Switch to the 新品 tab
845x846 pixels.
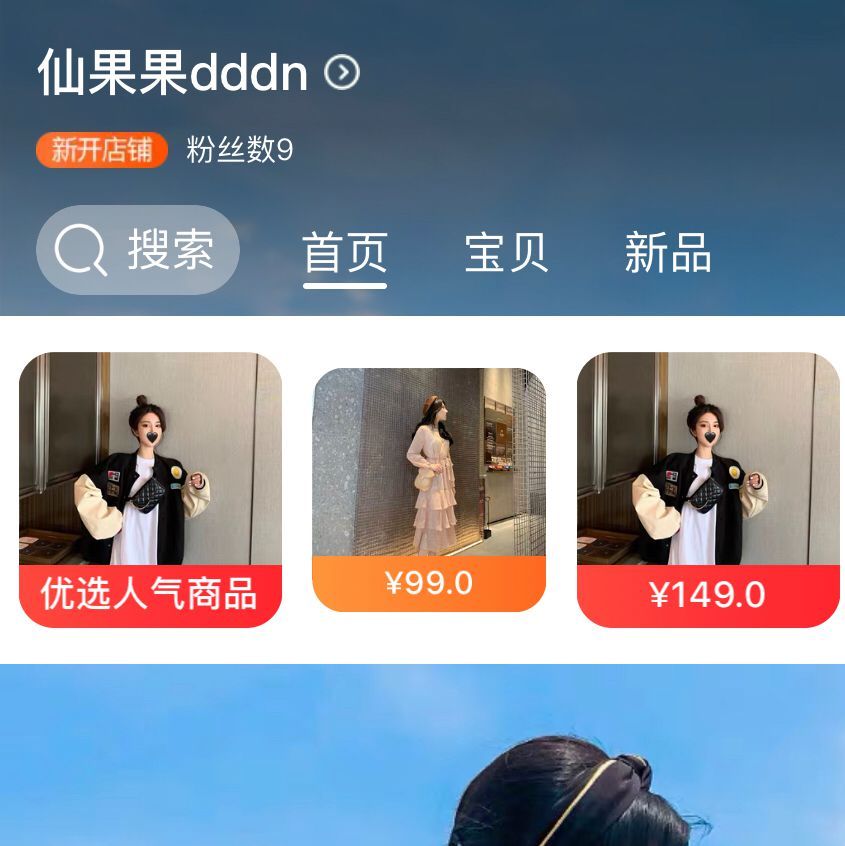(x=668, y=253)
